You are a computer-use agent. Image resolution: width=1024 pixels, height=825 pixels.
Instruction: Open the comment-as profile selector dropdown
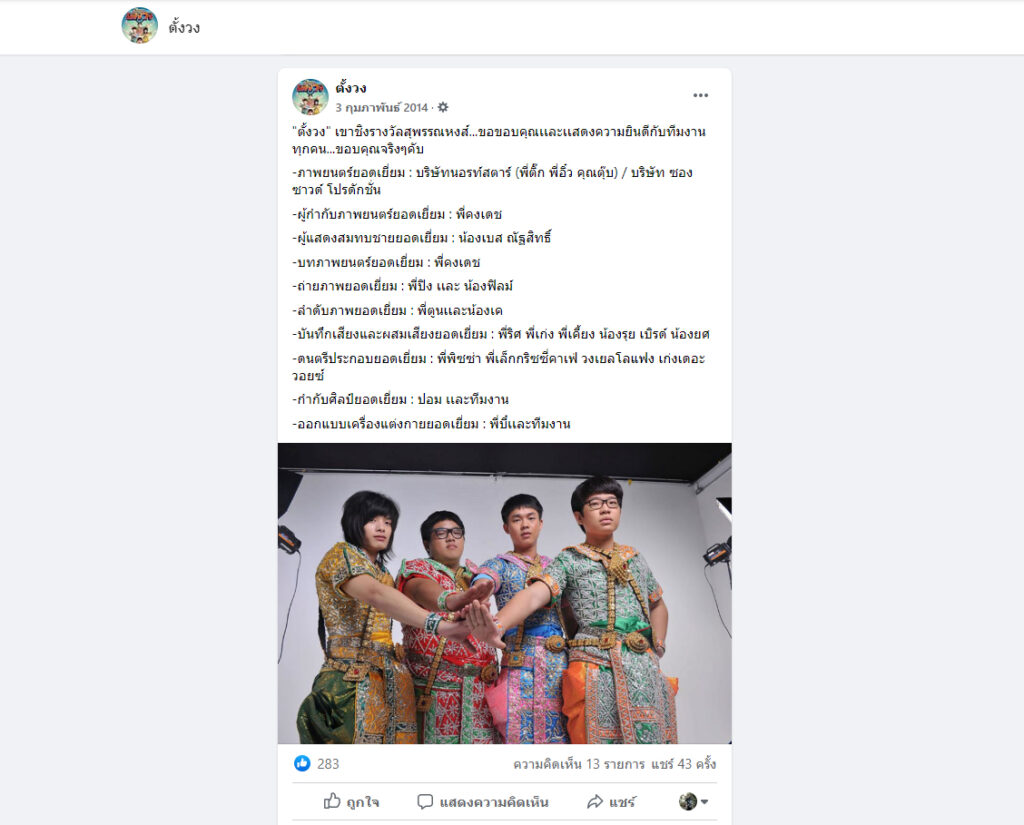tap(694, 802)
